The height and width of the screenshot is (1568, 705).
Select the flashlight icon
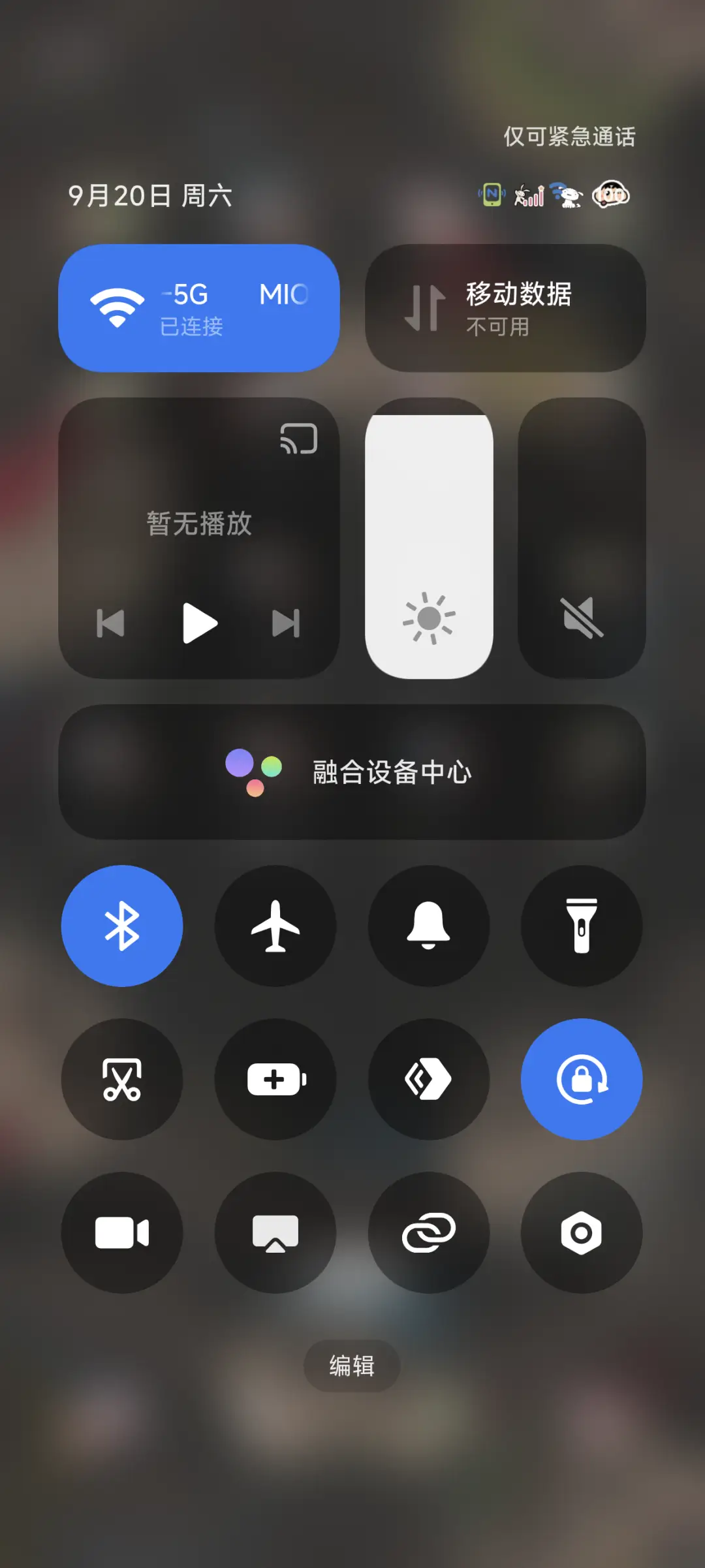pos(582,926)
